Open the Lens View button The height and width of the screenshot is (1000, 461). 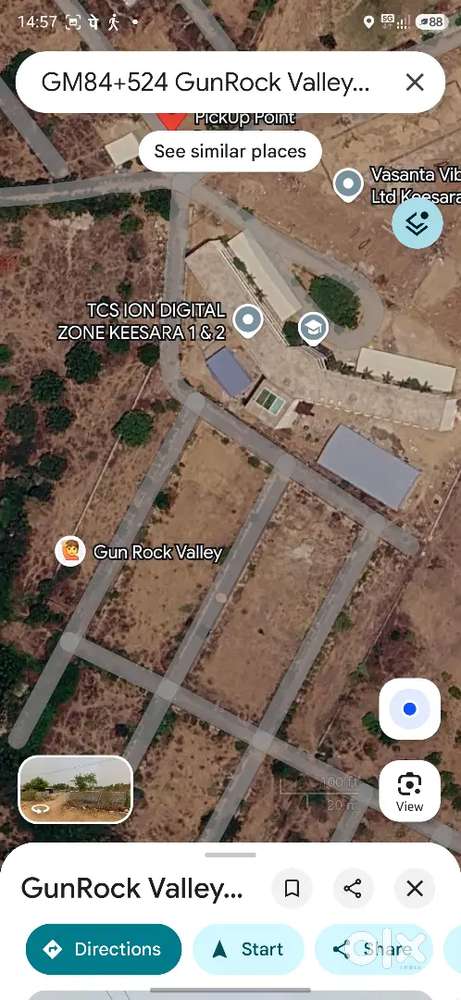click(x=409, y=791)
